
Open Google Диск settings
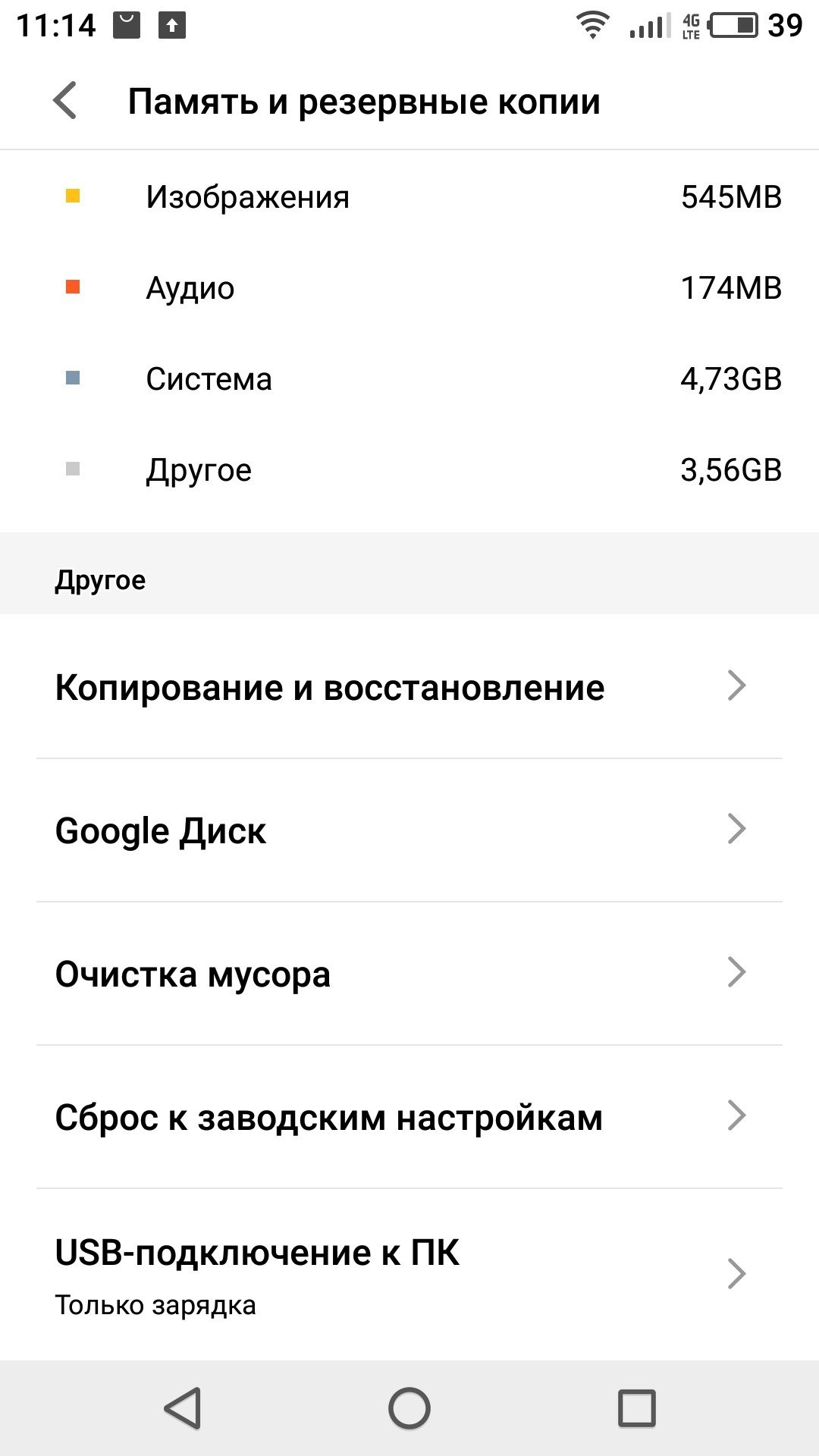(x=409, y=830)
